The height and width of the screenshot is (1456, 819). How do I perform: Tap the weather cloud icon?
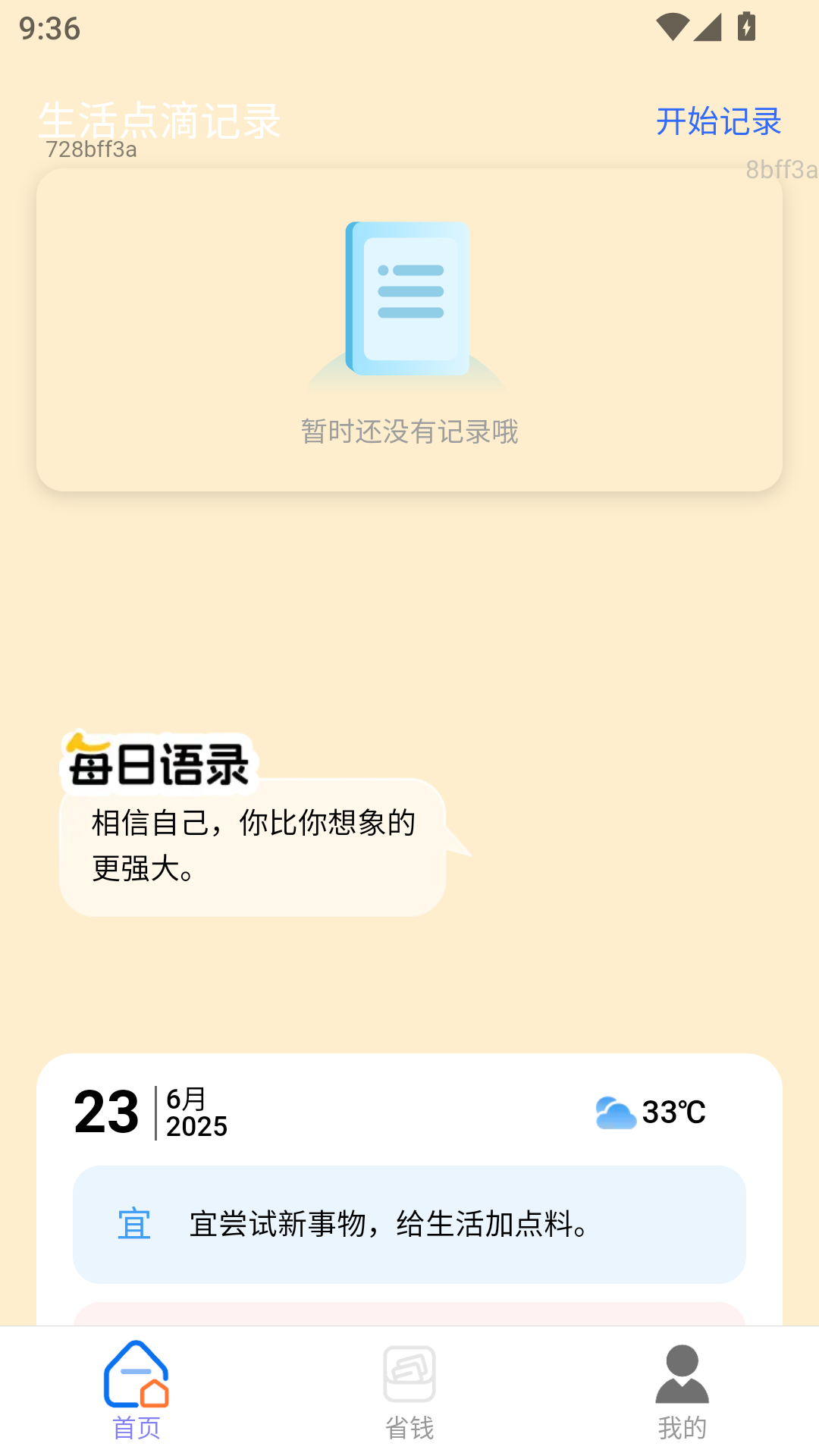click(614, 1112)
